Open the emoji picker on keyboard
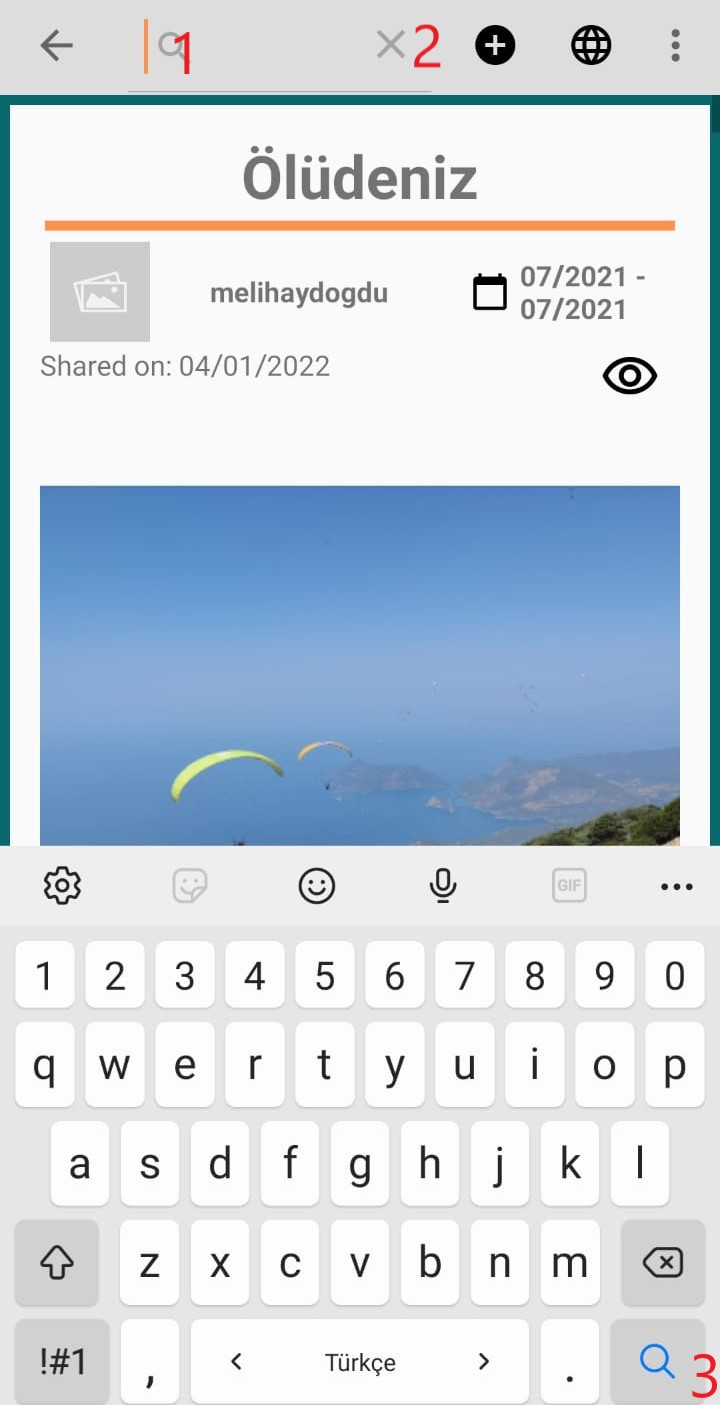The width and height of the screenshot is (720, 1405). [x=317, y=886]
